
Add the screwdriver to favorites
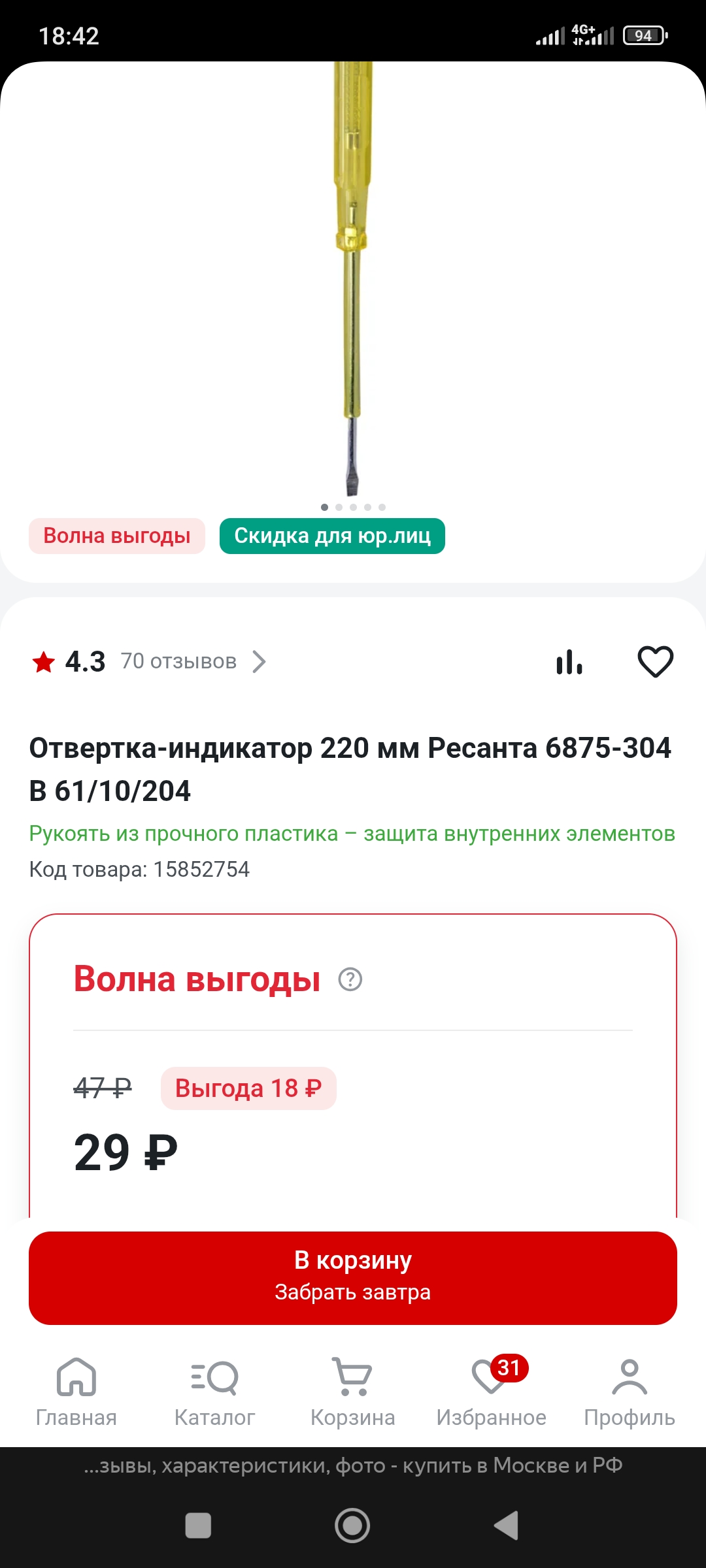point(655,662)
